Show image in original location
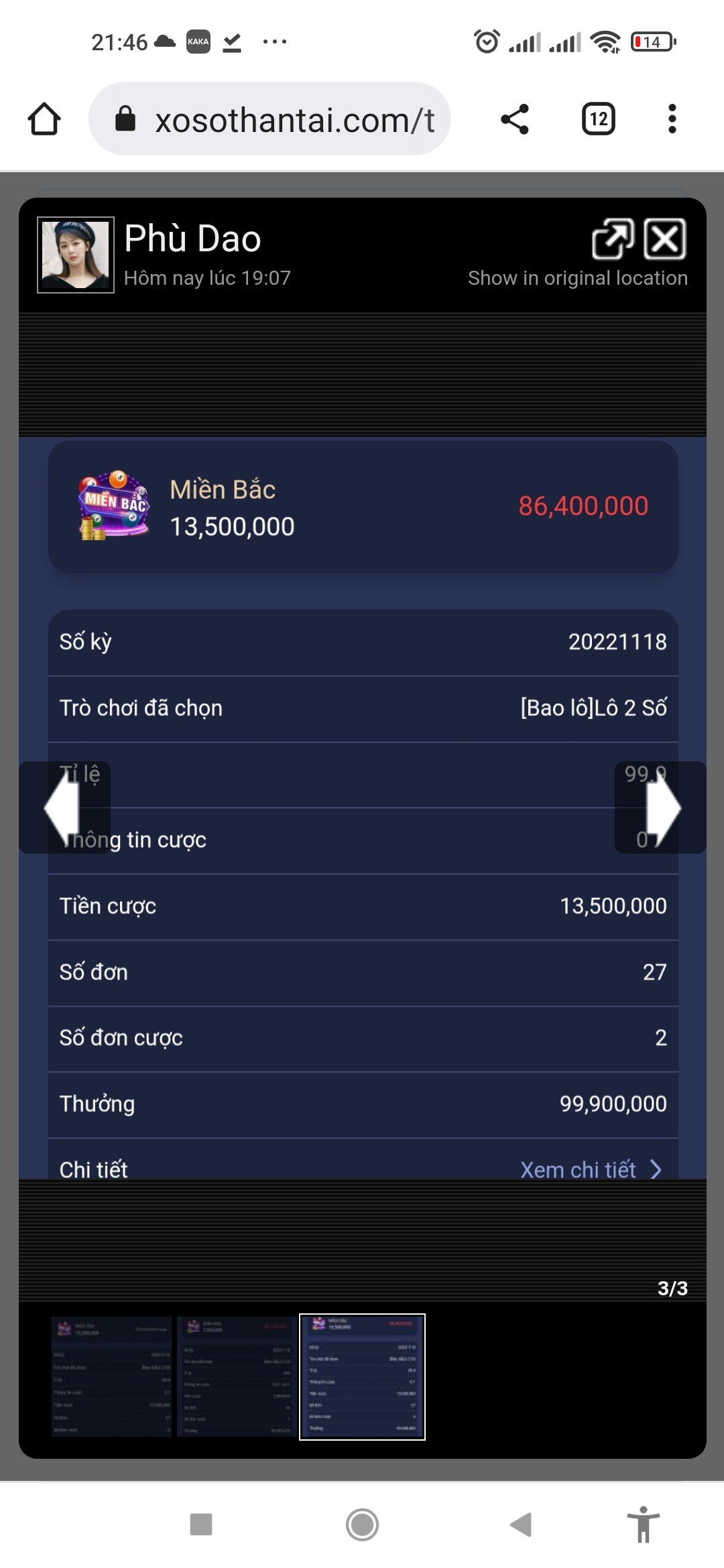724x1568 pixels. point(612,239)
